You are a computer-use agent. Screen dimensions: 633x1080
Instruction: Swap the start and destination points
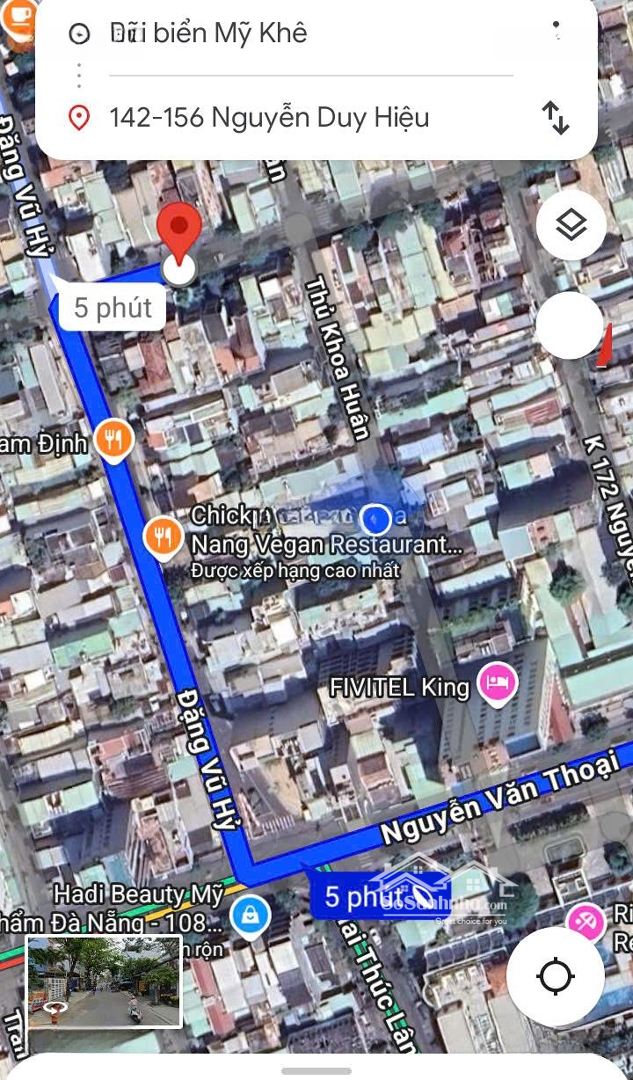point(556,118)
